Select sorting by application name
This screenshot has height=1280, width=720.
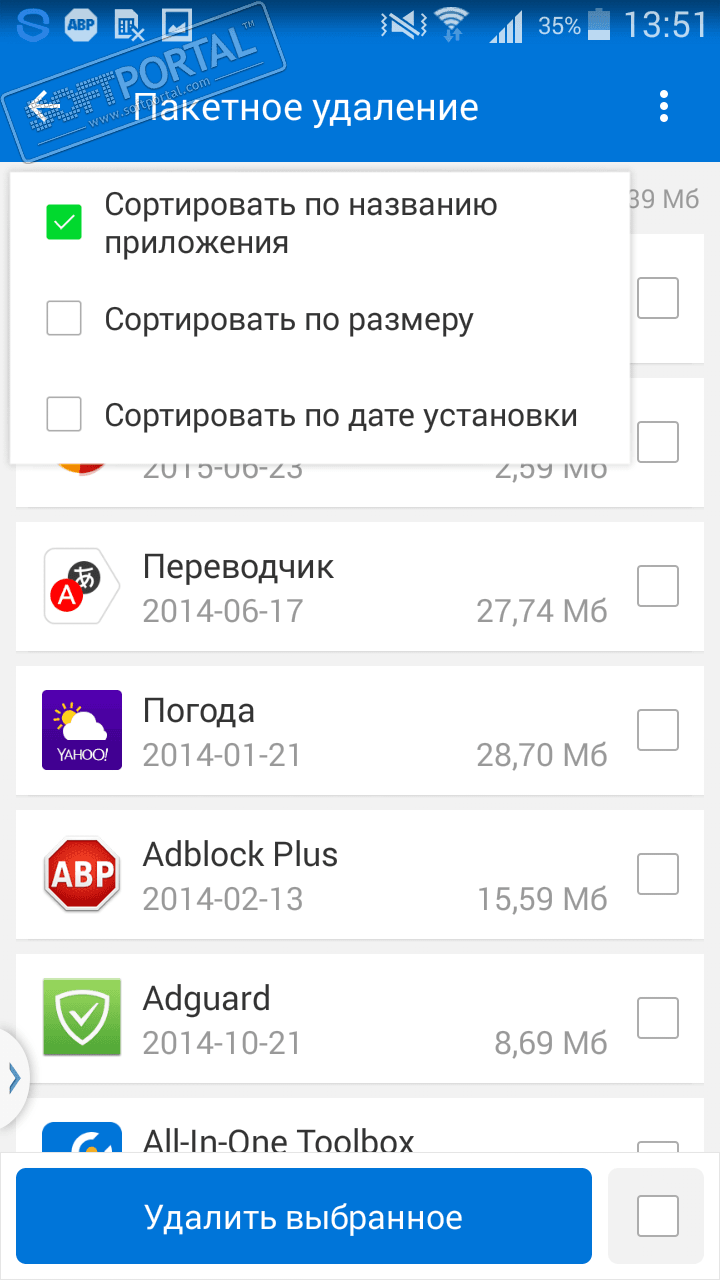pyautogui.click(x=320, y=223)
